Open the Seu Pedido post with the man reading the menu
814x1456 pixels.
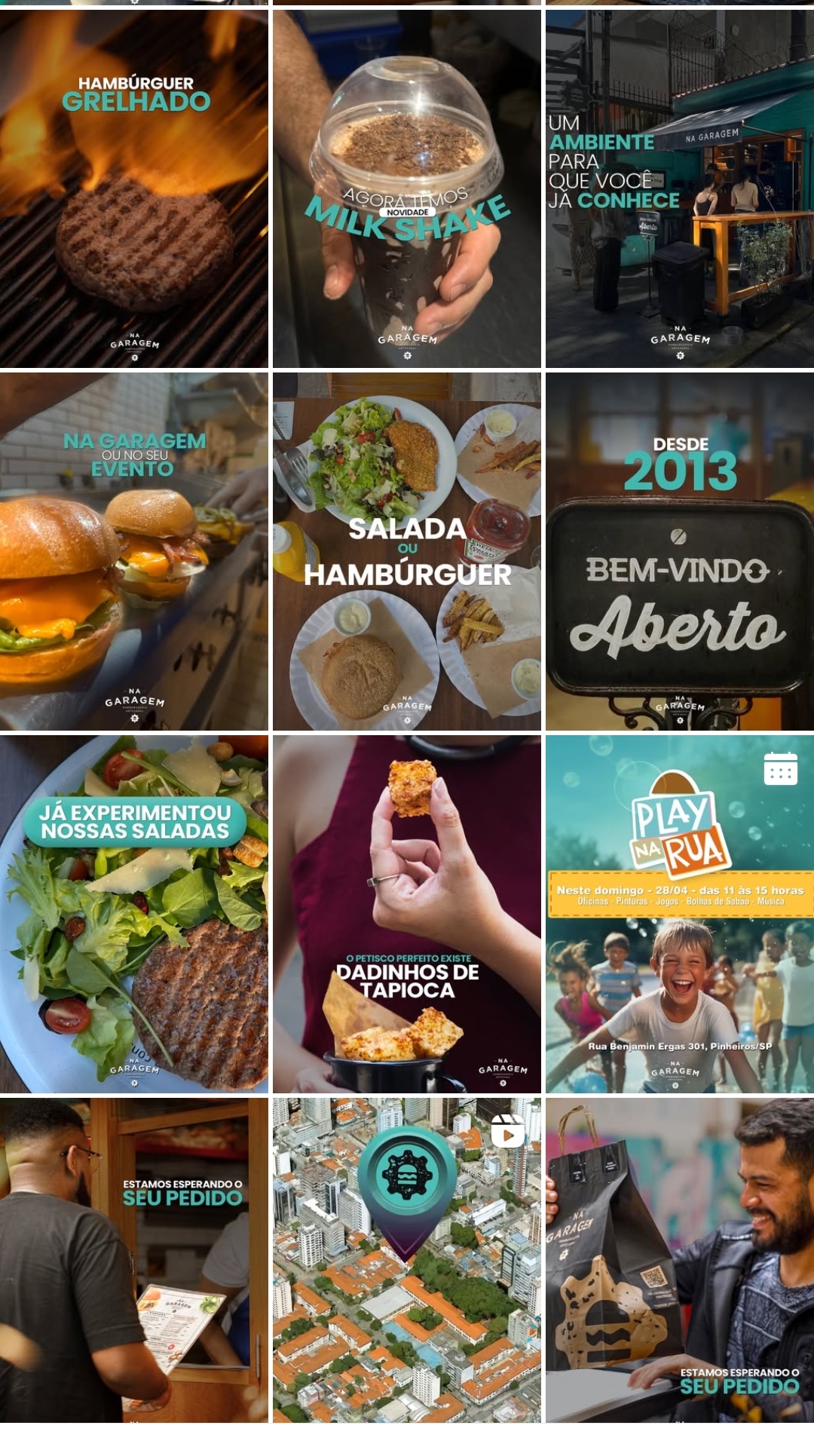(x=134, y=1260)
